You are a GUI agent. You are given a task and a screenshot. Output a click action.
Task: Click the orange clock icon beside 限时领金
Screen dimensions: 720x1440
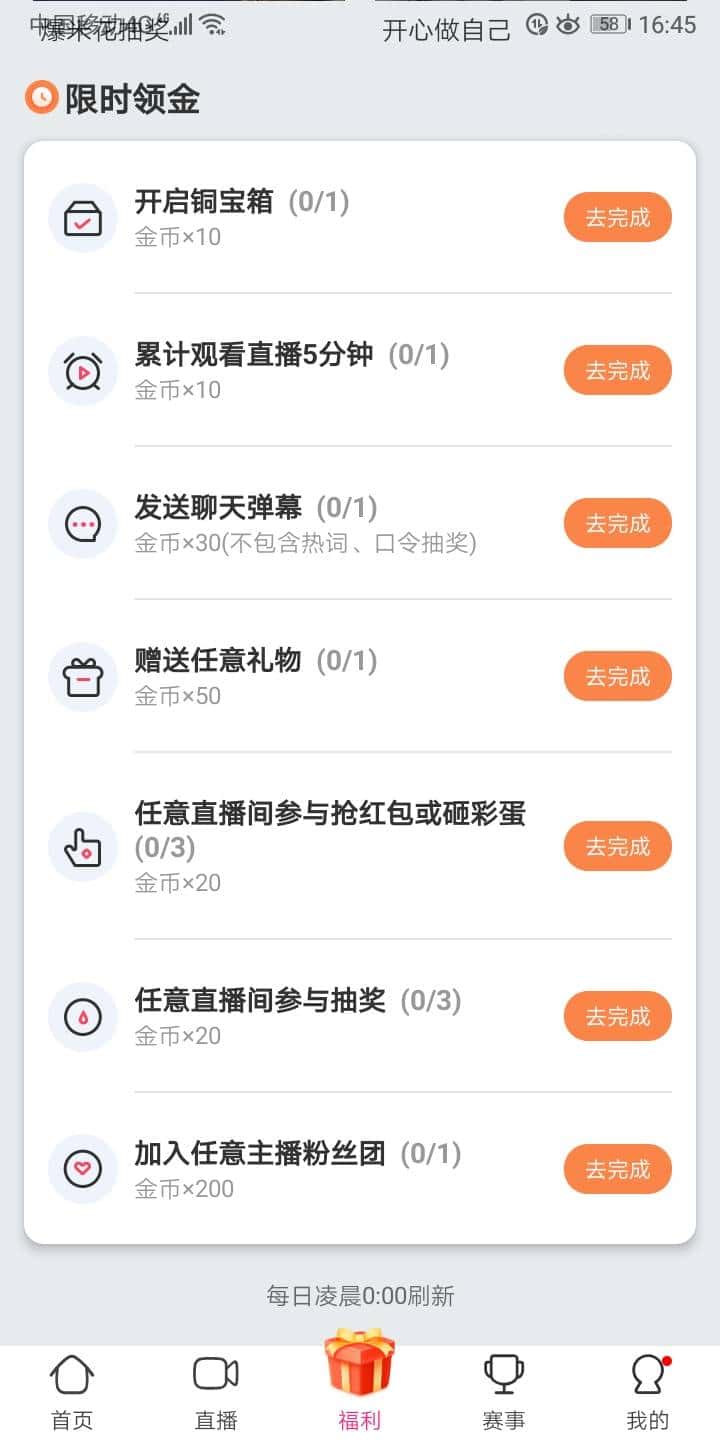pyautogui.click(x=40, y=100)
